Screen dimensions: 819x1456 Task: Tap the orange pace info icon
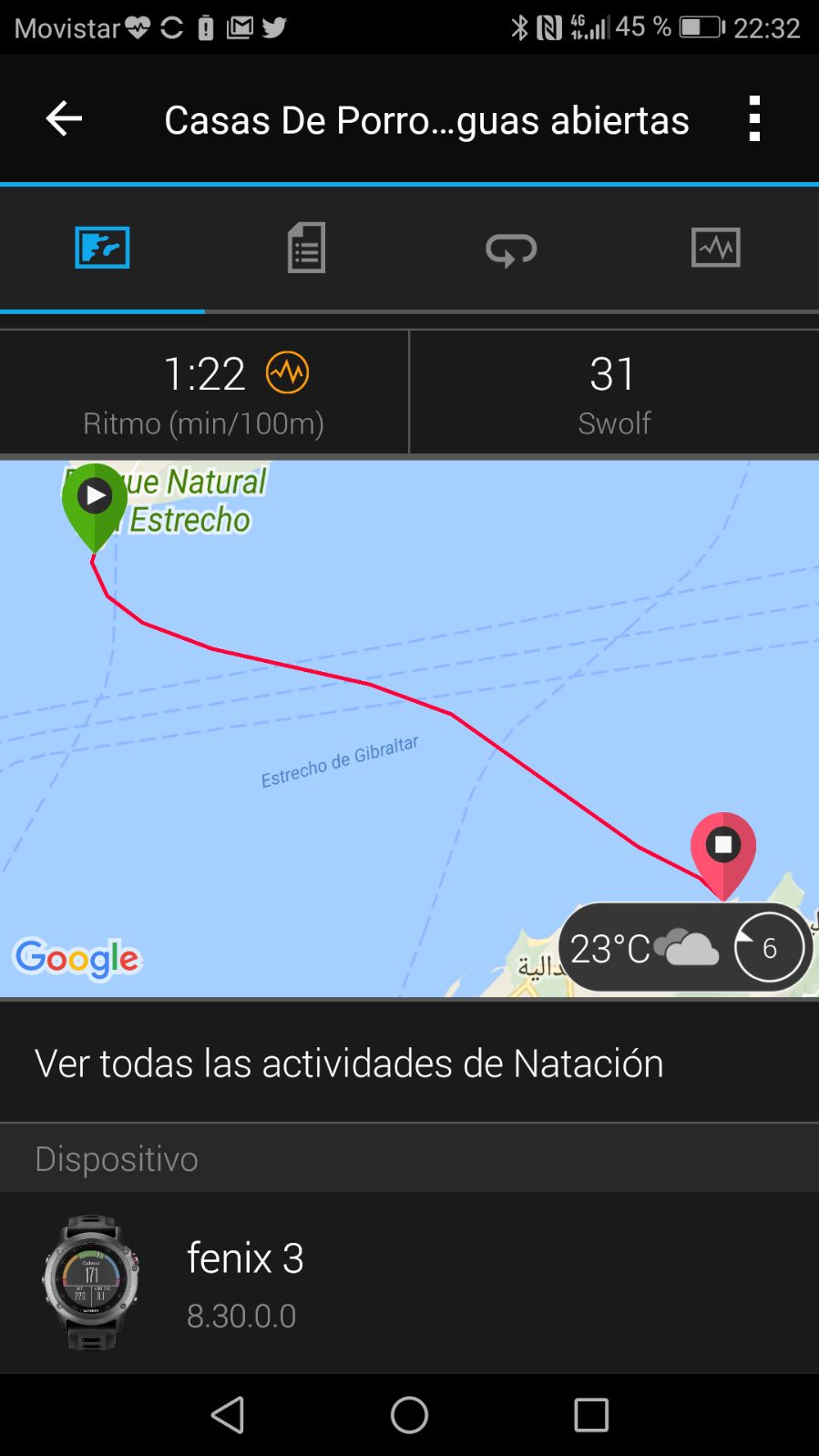click(287, 372)
